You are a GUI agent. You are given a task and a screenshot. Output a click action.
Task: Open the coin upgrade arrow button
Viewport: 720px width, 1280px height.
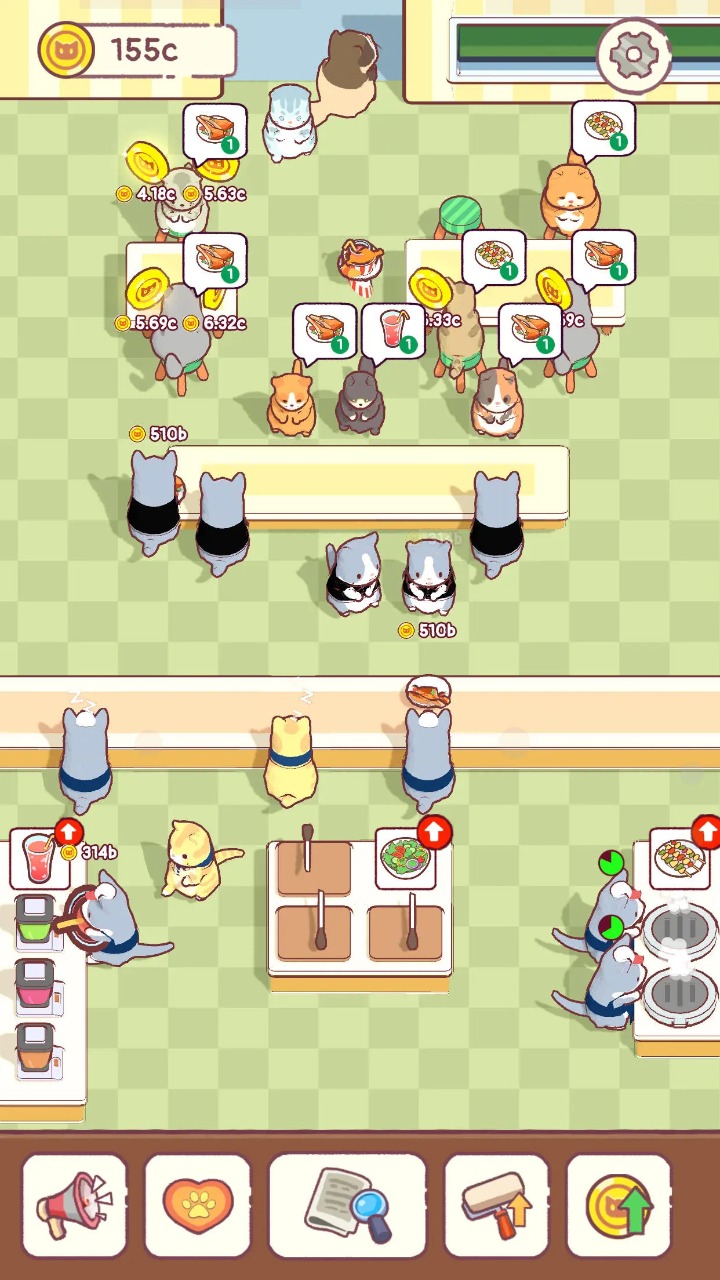pos(619,1205)
